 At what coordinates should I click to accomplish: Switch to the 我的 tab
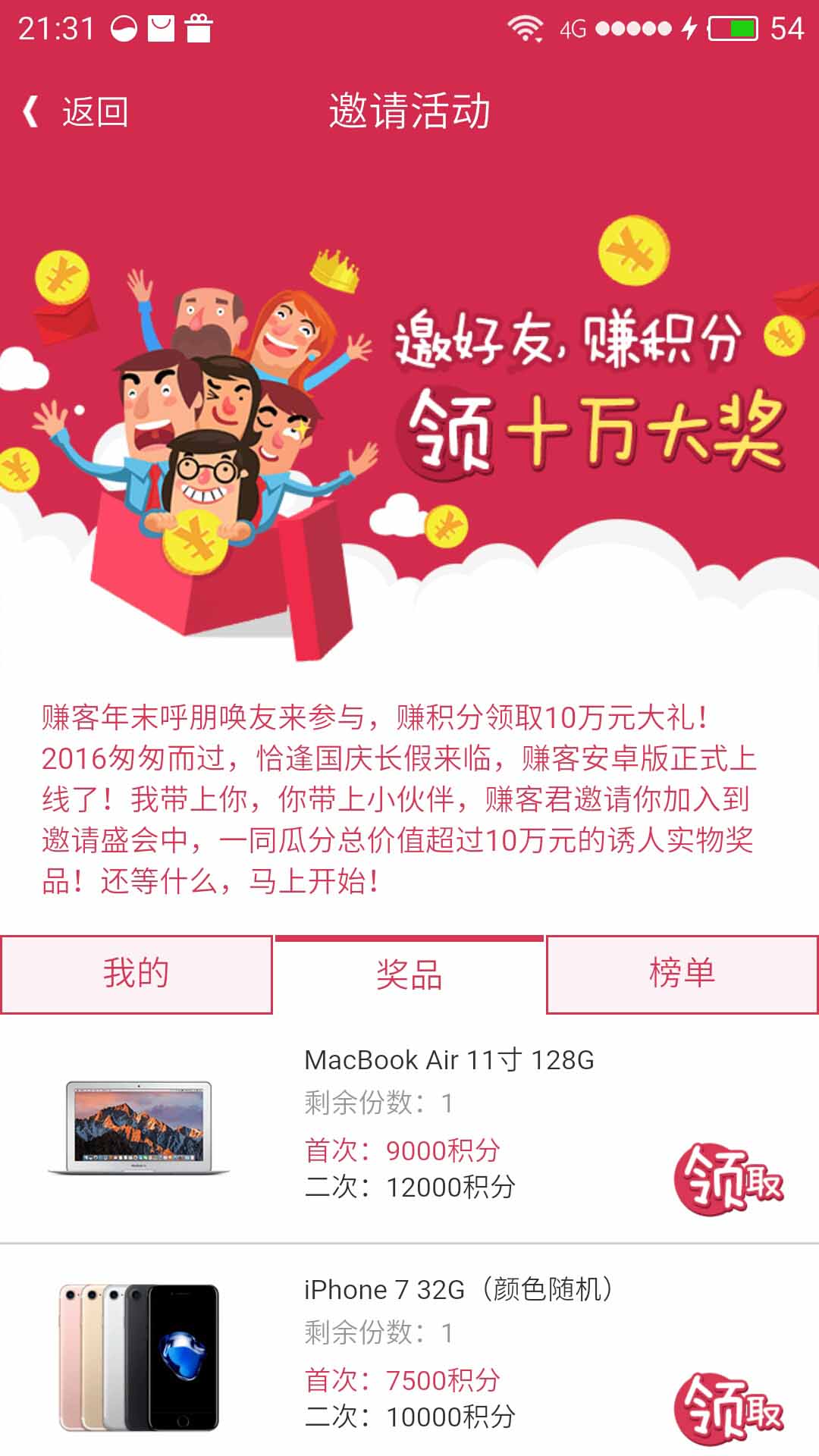136,974
